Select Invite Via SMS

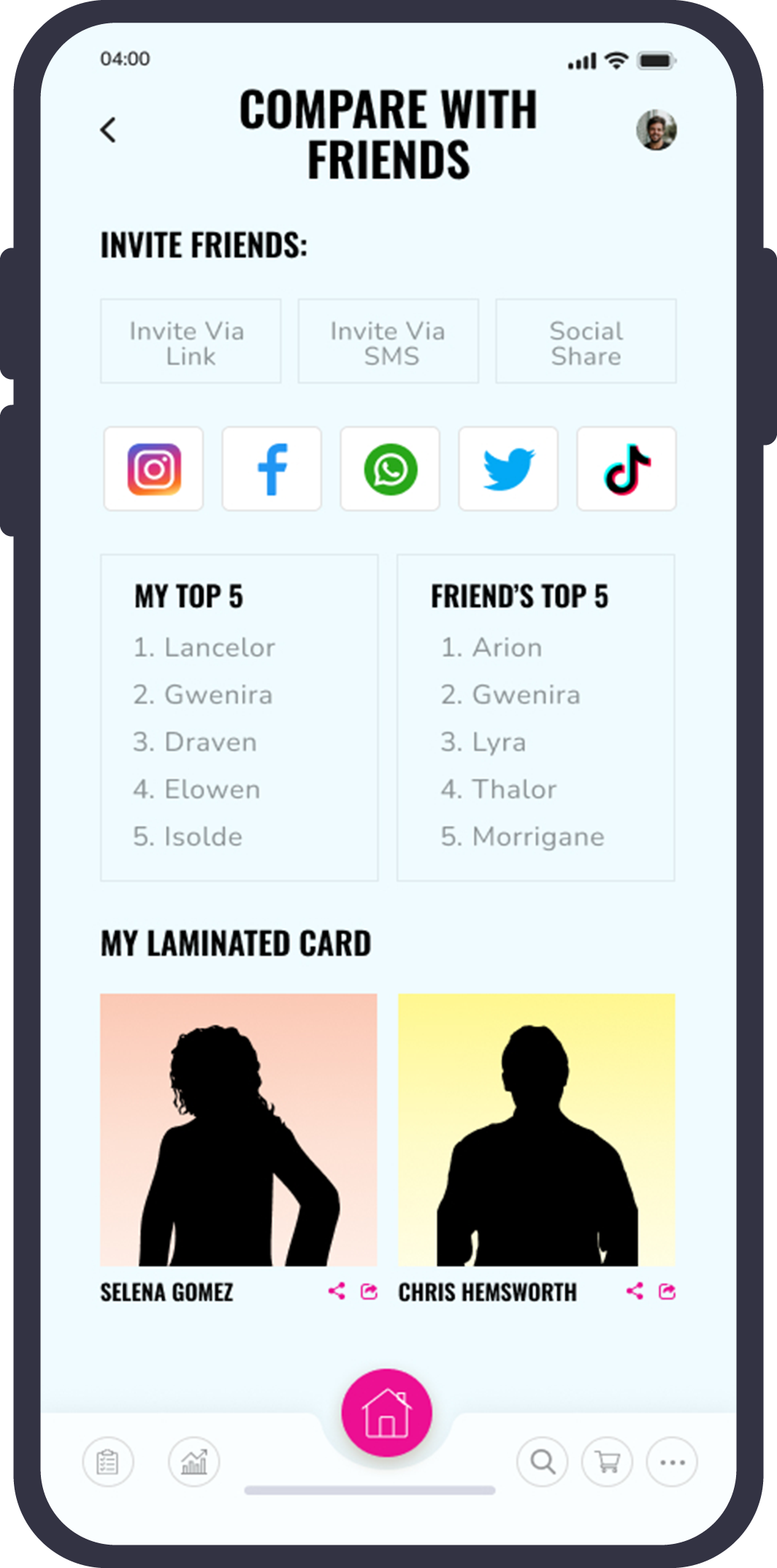(388, 341)
